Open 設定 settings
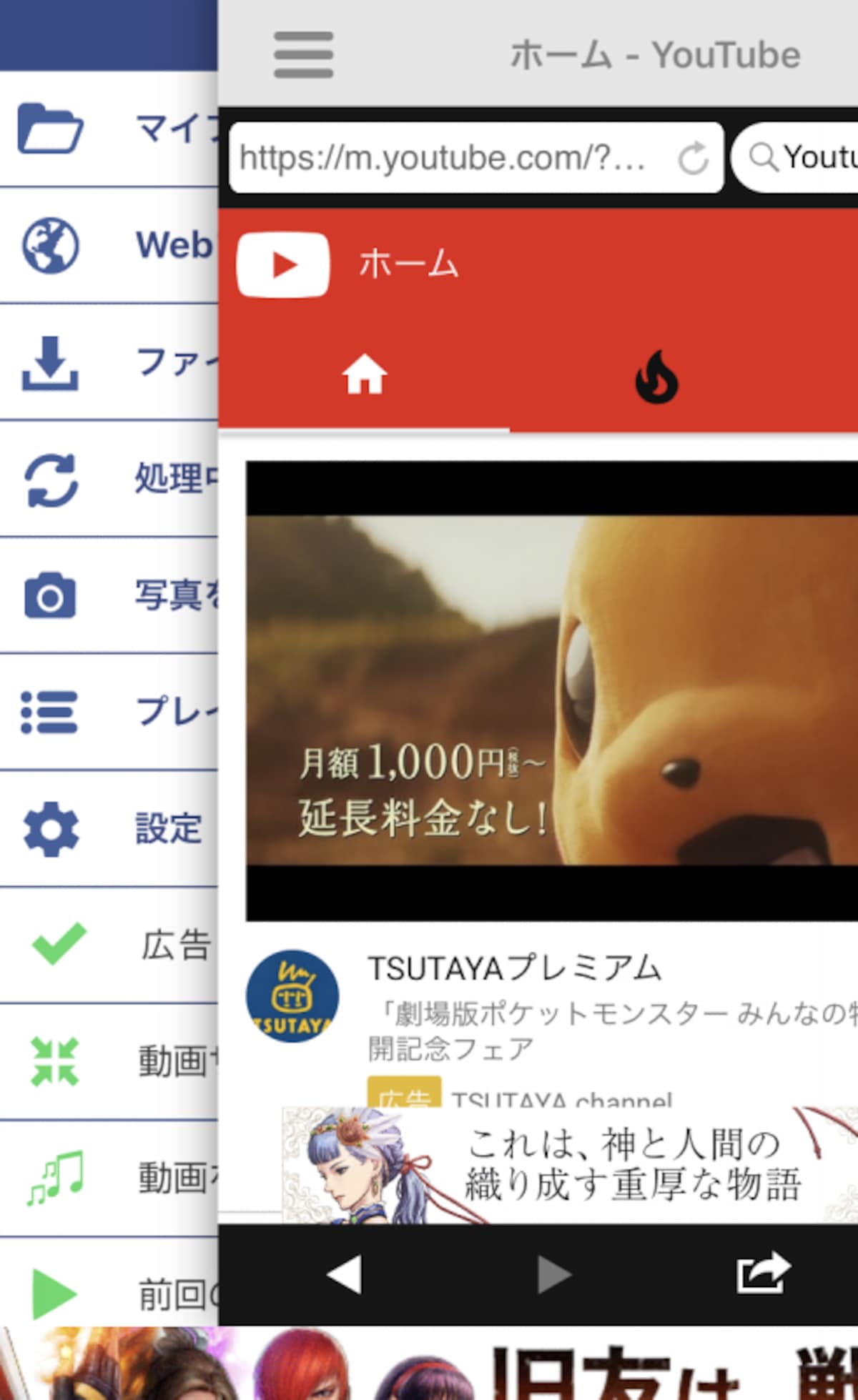Viewport: 858px width, 1400px height. [109, 829]
